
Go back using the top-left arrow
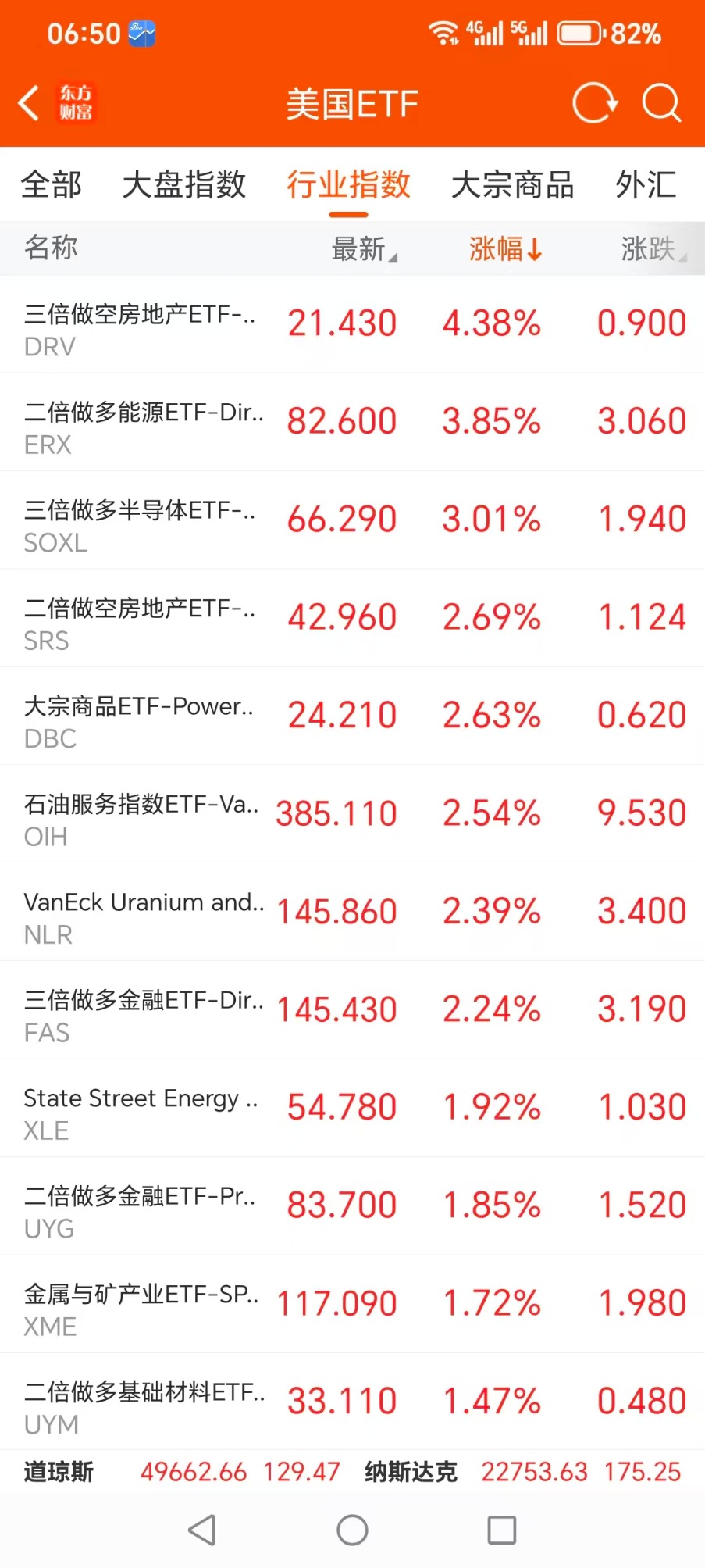point(30,103)
